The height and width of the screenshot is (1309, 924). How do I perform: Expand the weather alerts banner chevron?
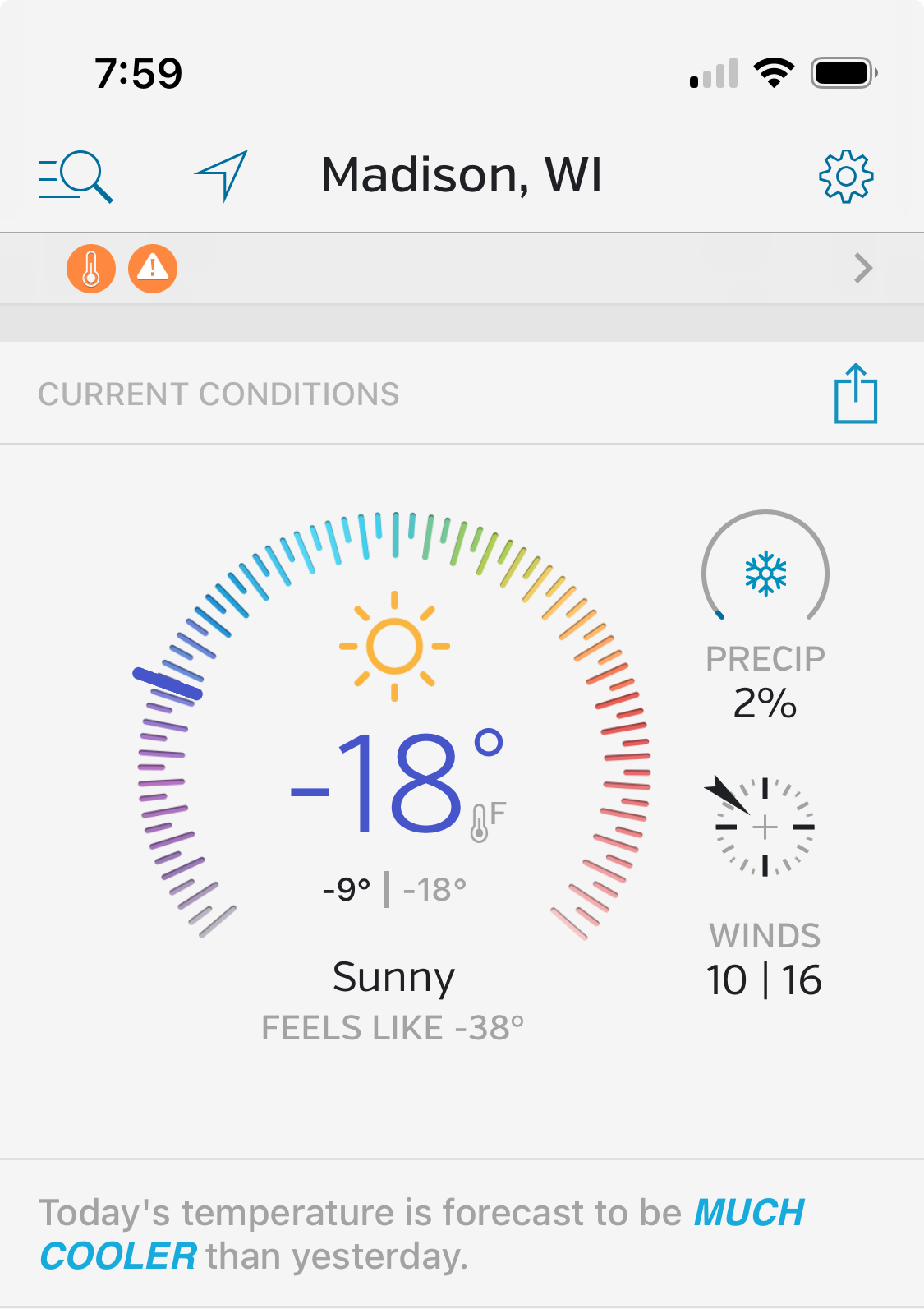862,268
